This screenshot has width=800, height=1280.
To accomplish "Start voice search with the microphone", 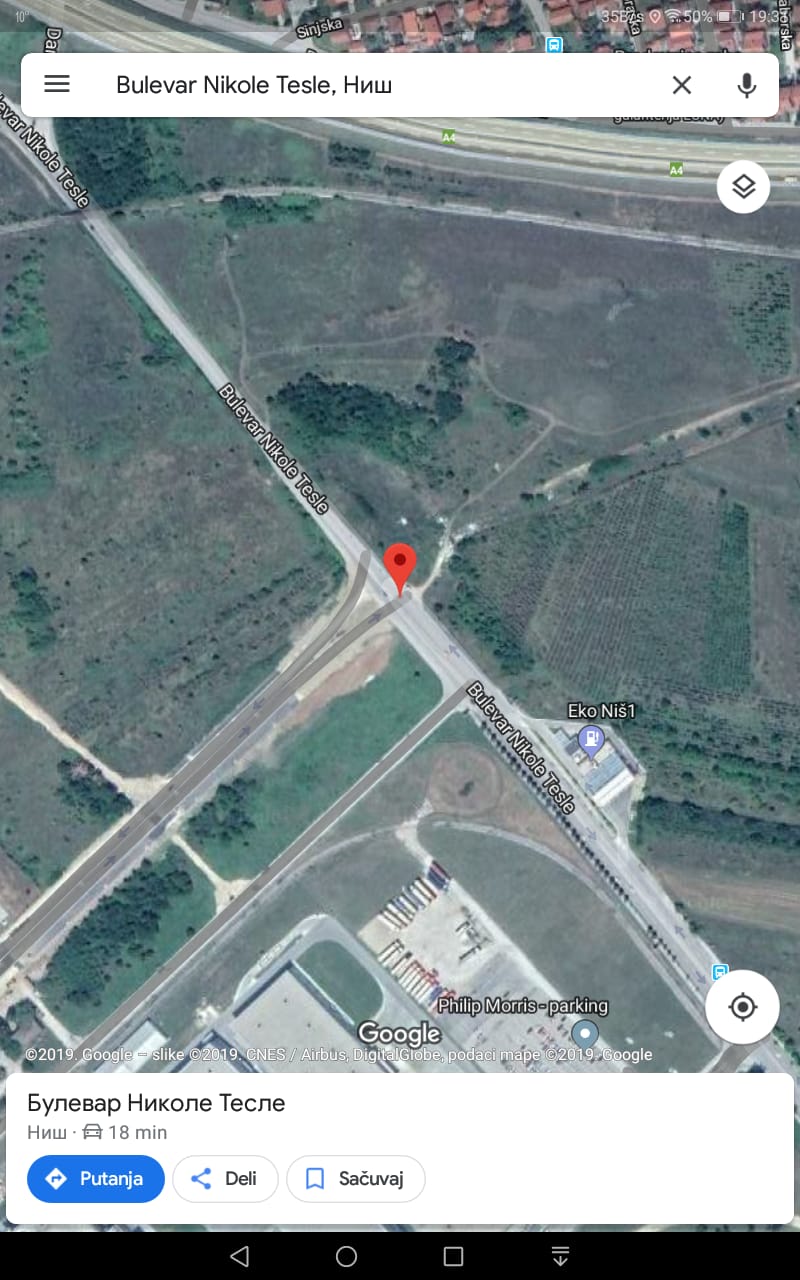I will pyautogui.click(x=746, y=85).
